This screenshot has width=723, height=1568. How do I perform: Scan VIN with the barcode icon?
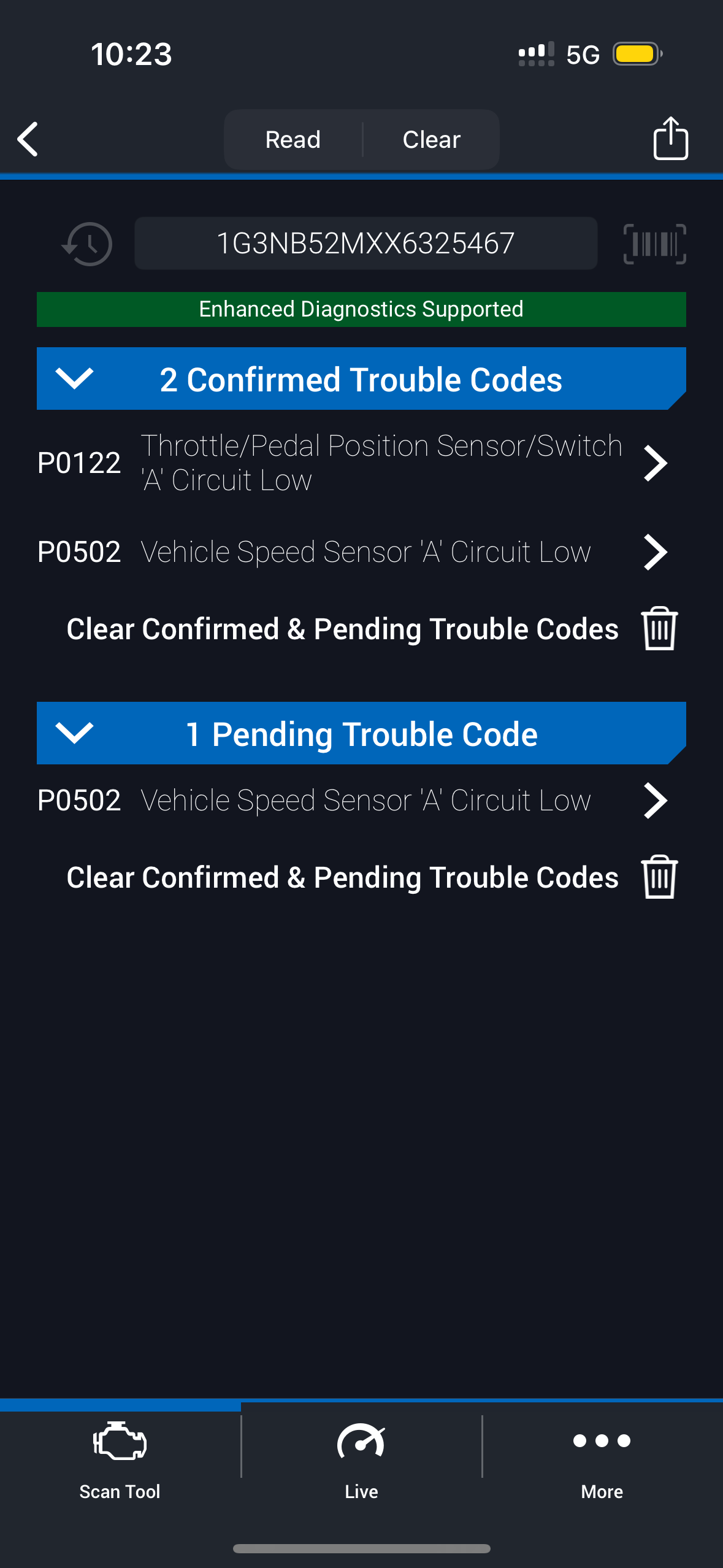click(x=654, y=244)
